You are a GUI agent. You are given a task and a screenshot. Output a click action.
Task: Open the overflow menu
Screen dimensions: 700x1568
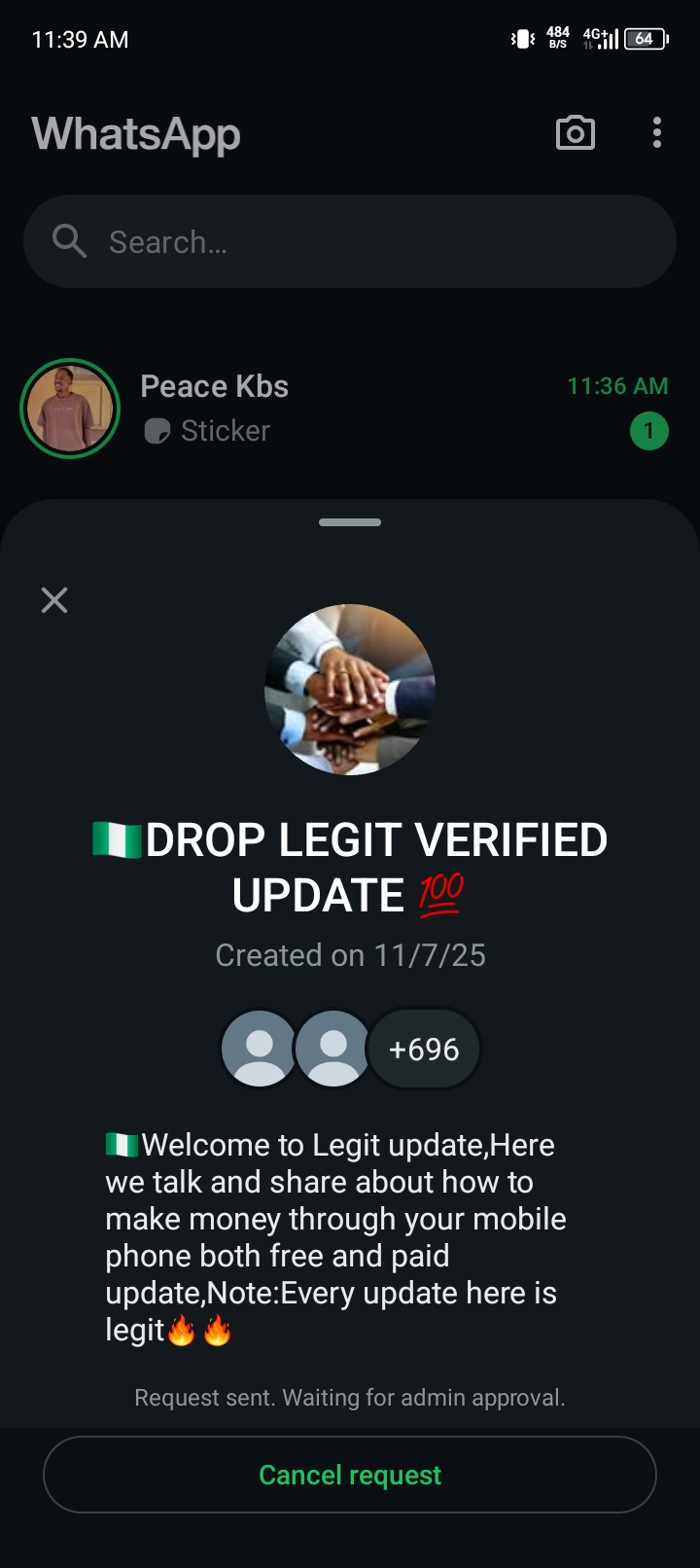(x=657, y=133)
